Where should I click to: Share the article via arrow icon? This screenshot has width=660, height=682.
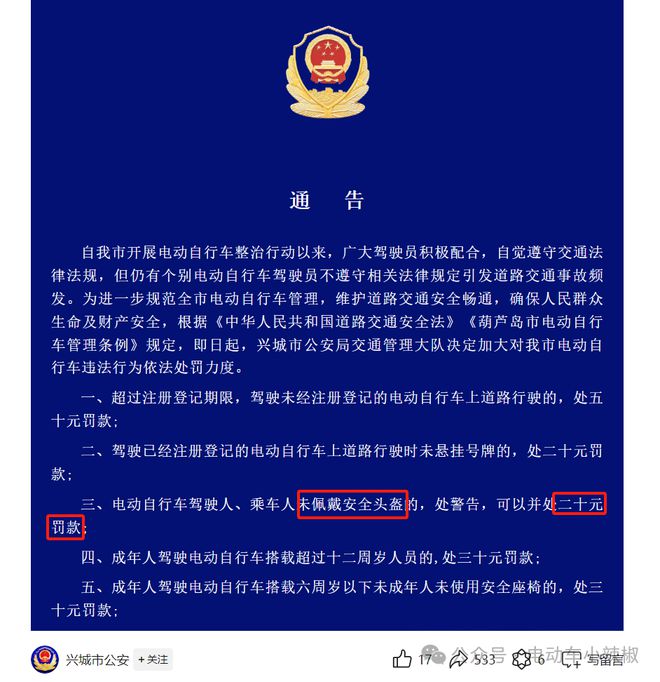(458, 658)
